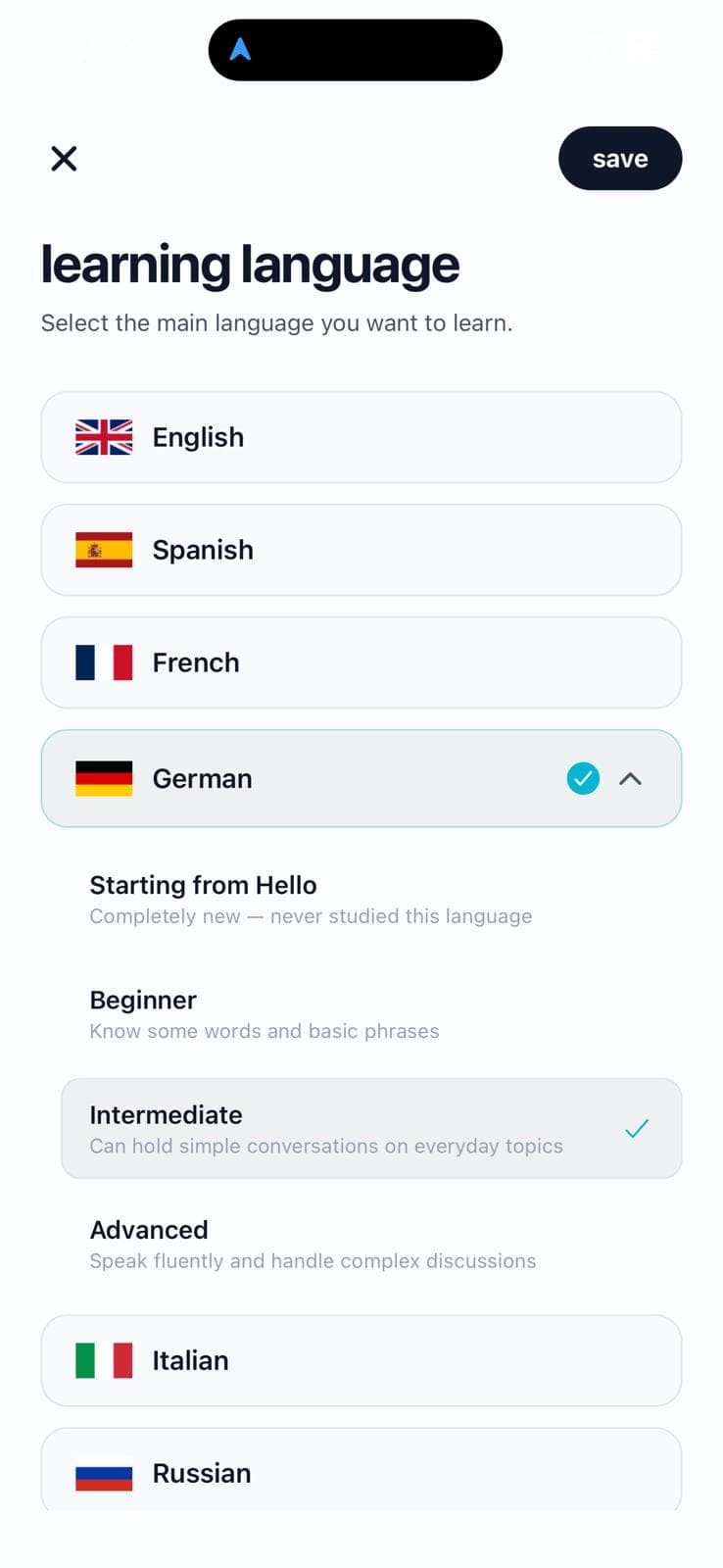Collapse the German proficiency options chevron

pos(632,778)
